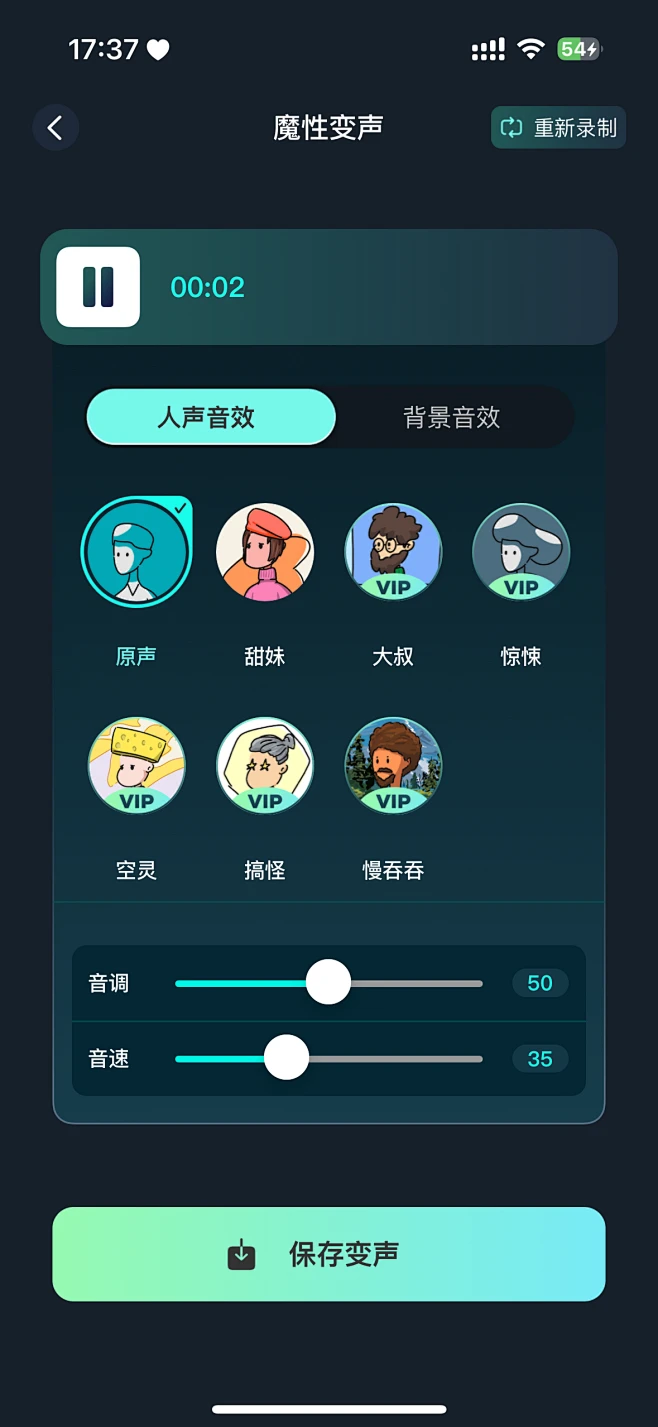Pause the audio playback
The height and width of the screenshot is (1427, 658).
(x=98, y=287)
